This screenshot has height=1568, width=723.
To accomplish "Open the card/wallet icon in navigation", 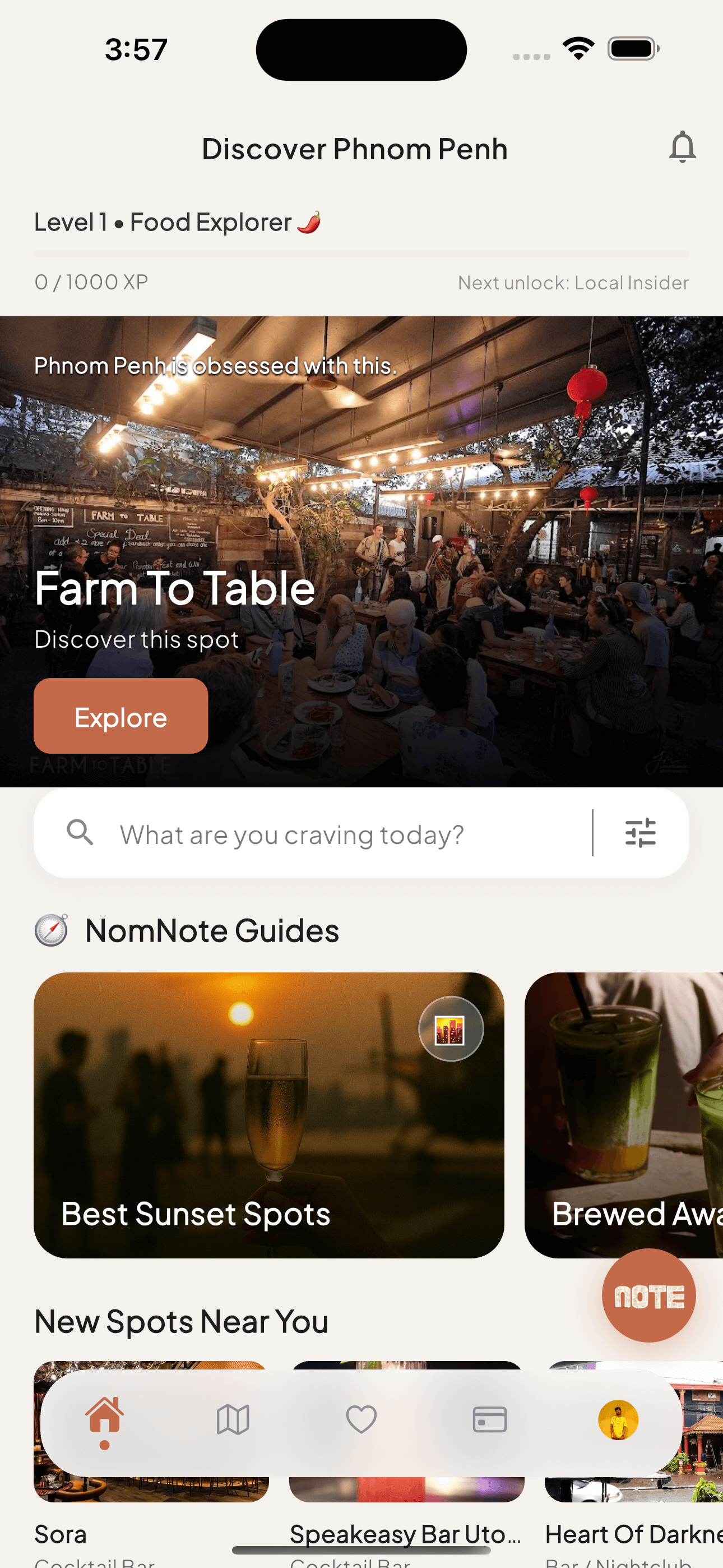I will point(490,1420).
